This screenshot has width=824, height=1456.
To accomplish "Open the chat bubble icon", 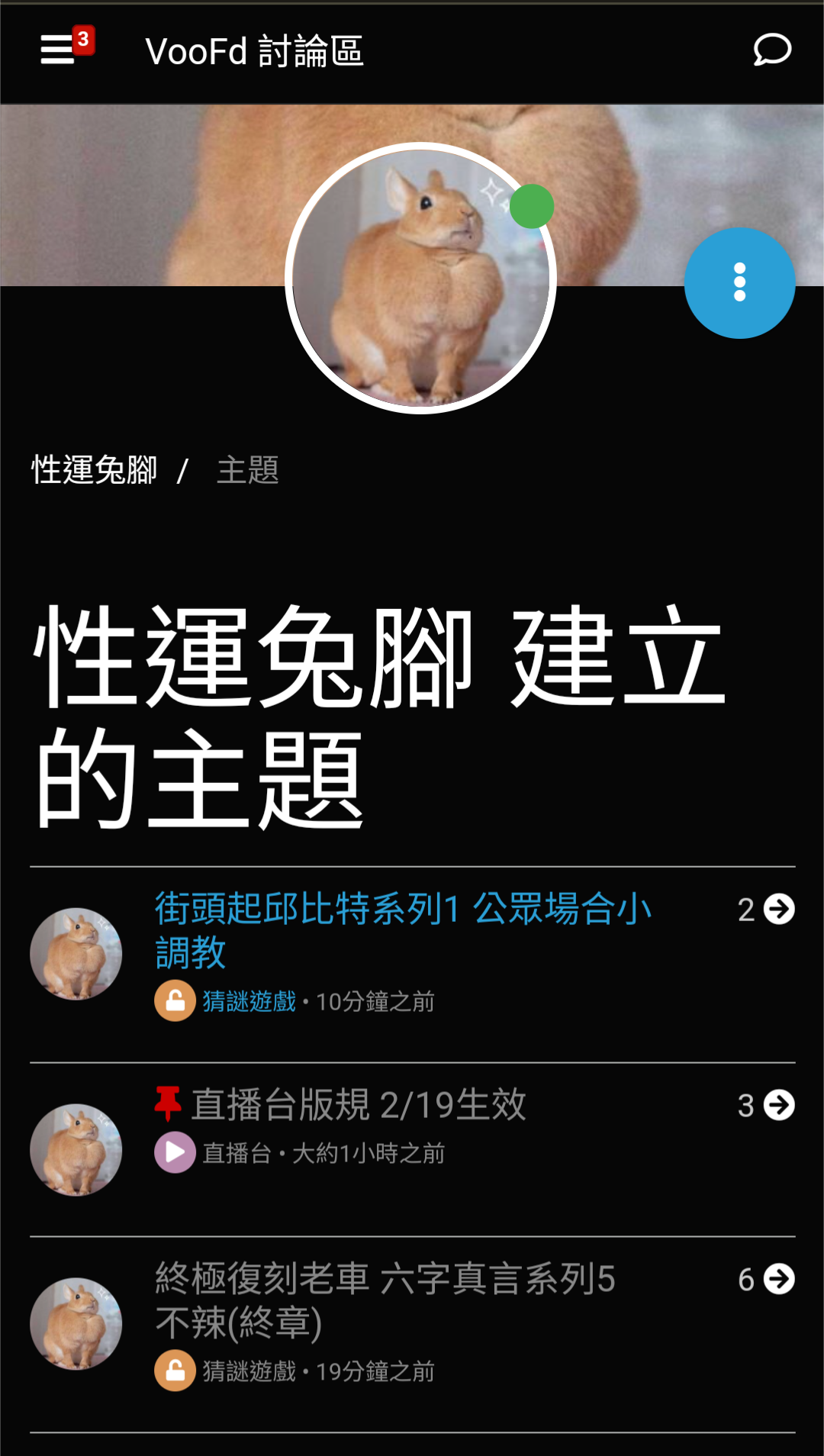I will 772,50.
